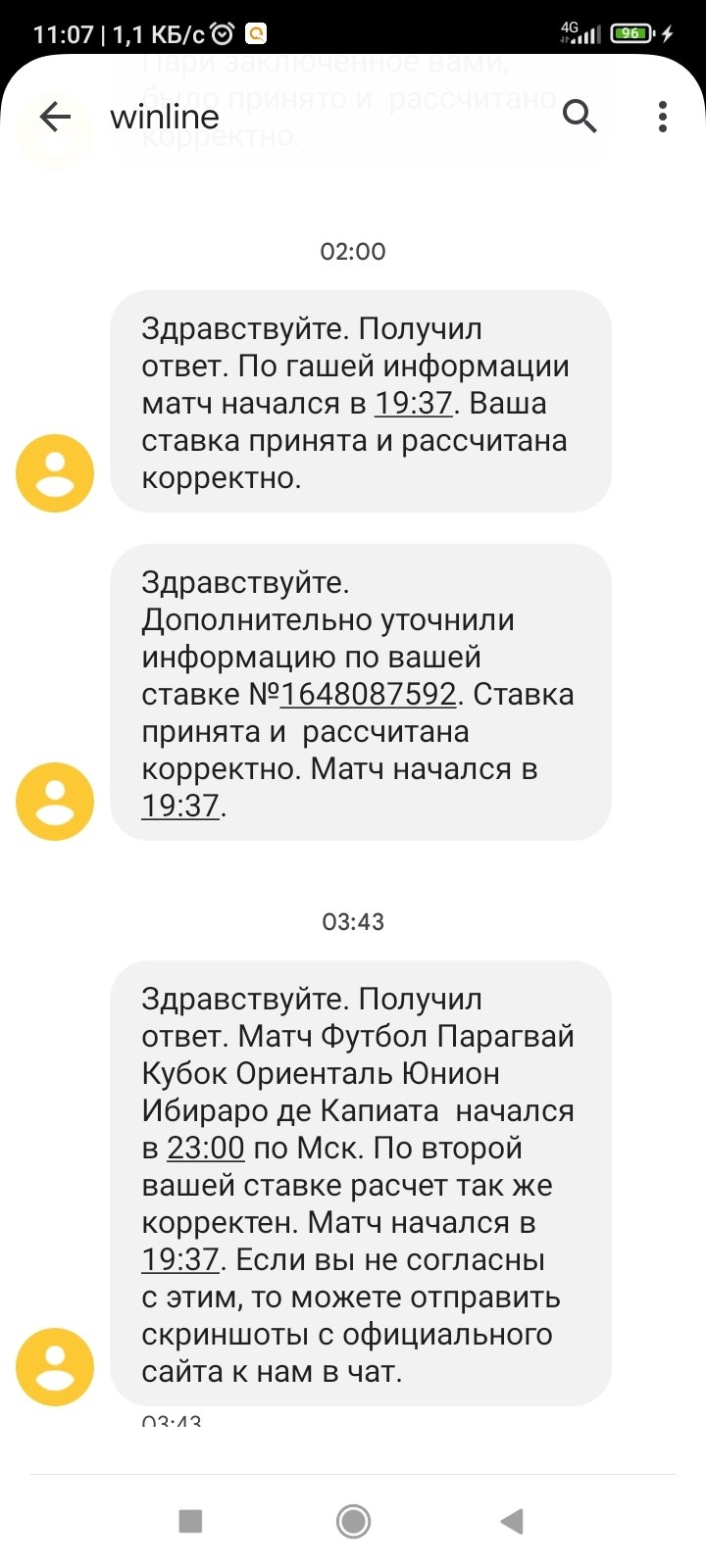Open the three-dot overflow menu
This screenshot has height=1568, width=706.
point(663,117)
